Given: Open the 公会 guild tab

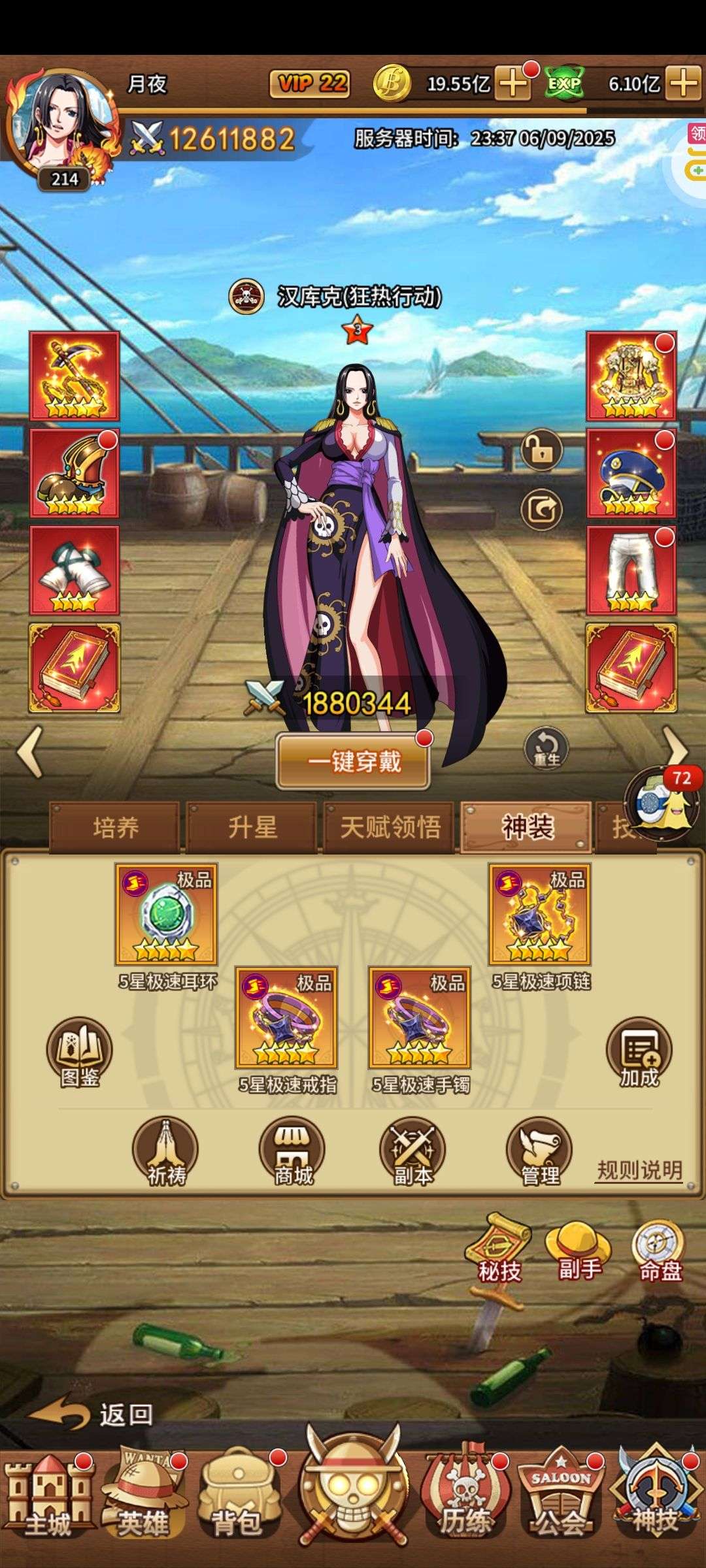Looking at the screenshot, I should tap(560, 1496).
